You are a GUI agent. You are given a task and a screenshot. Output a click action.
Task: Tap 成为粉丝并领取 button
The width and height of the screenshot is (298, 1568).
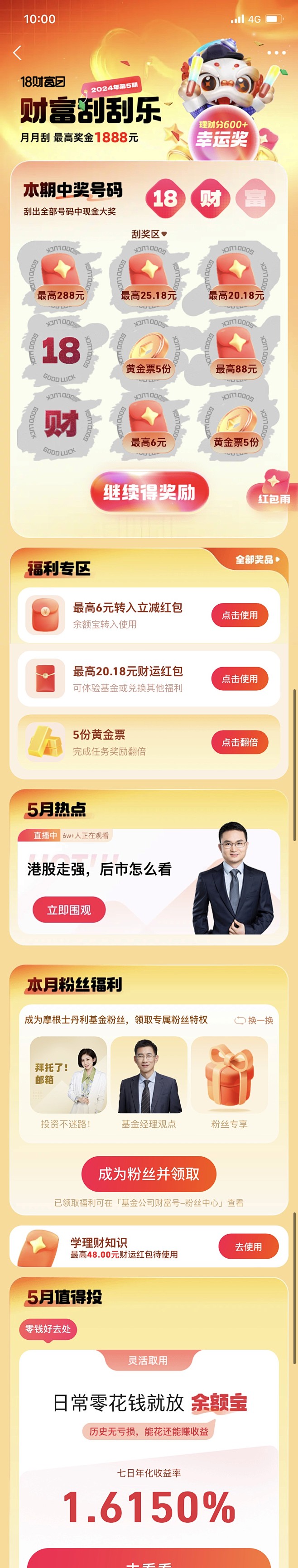pyautogui.click(x=149, y=1174)
